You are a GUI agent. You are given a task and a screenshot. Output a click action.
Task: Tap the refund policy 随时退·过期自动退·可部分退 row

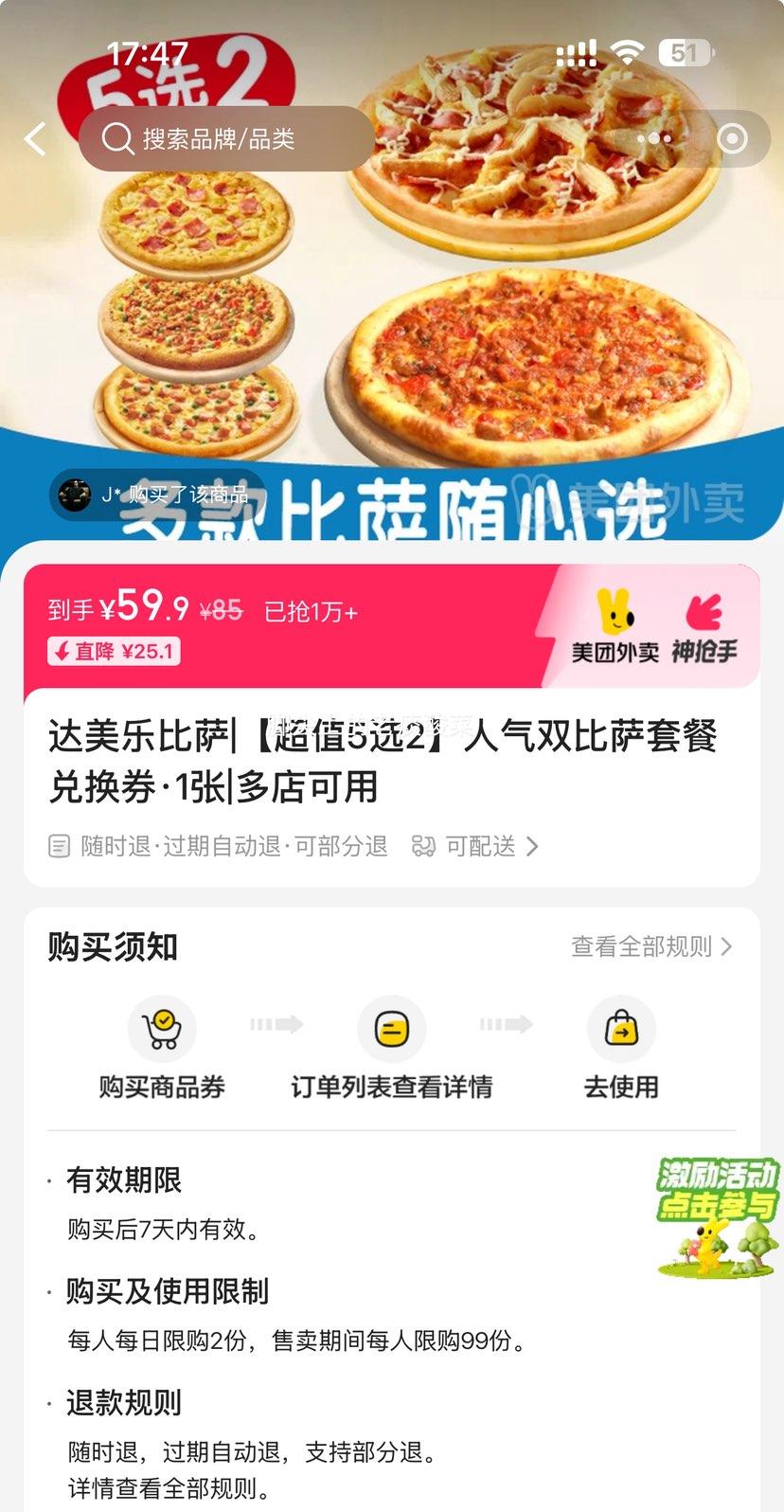click(x=219, y=846)
